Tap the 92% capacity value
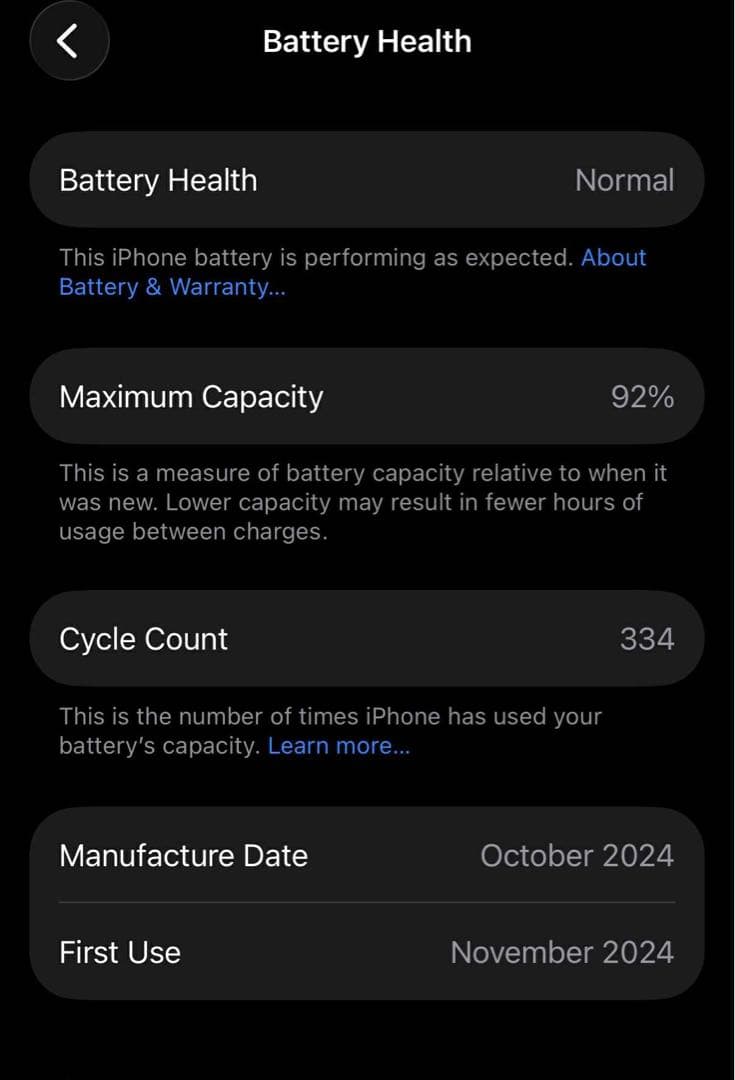 [644, 396]
